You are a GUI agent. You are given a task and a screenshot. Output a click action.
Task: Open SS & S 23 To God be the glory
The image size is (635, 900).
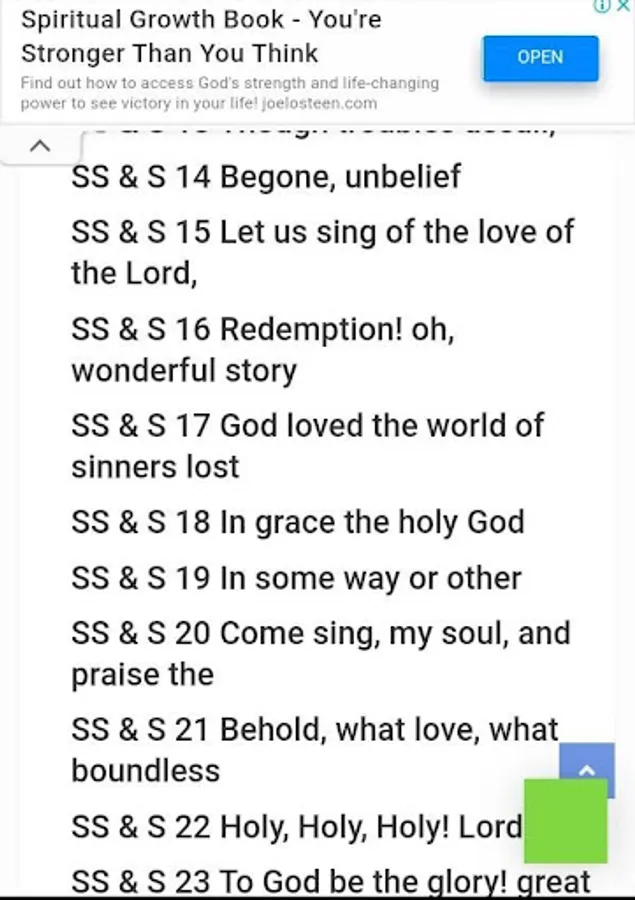point(330,882)
